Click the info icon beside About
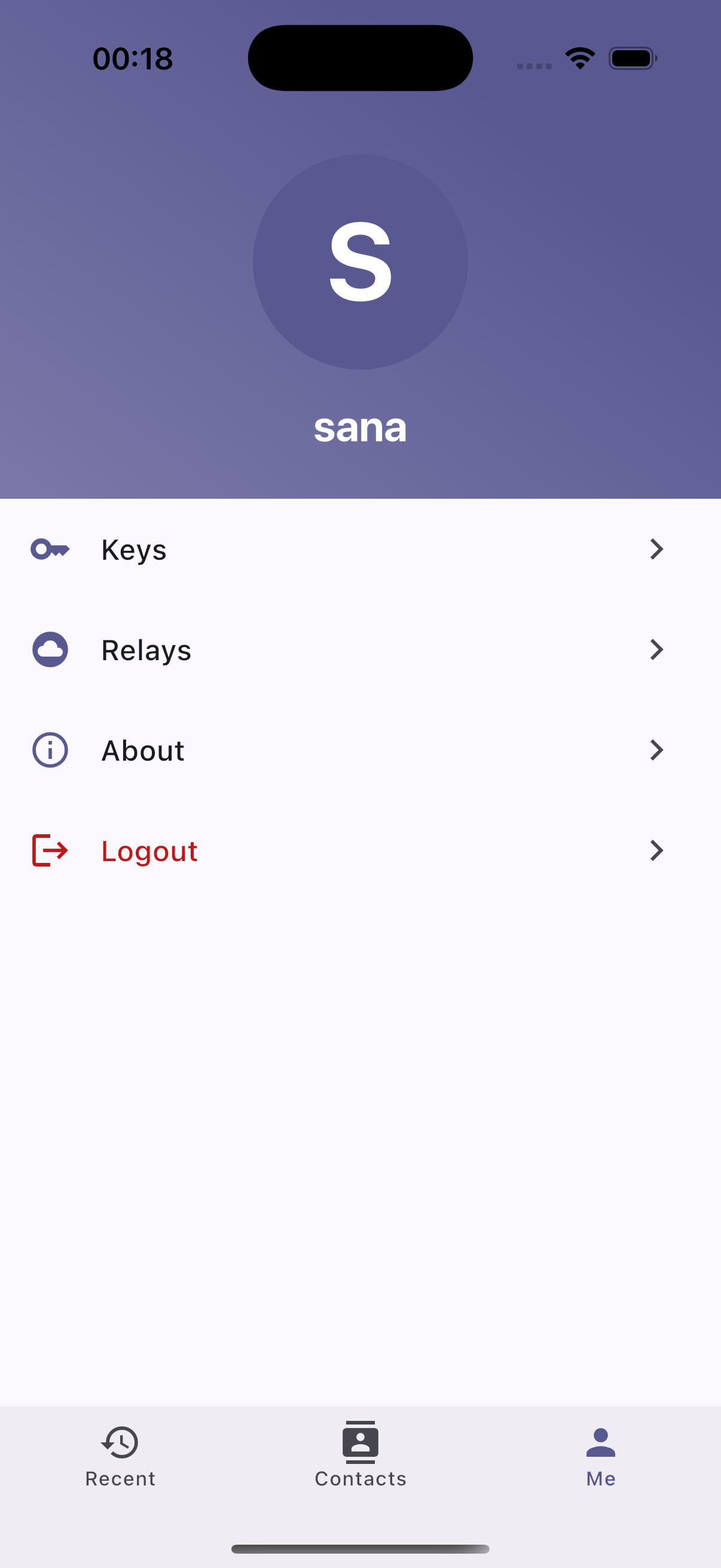 pos(49,750)
